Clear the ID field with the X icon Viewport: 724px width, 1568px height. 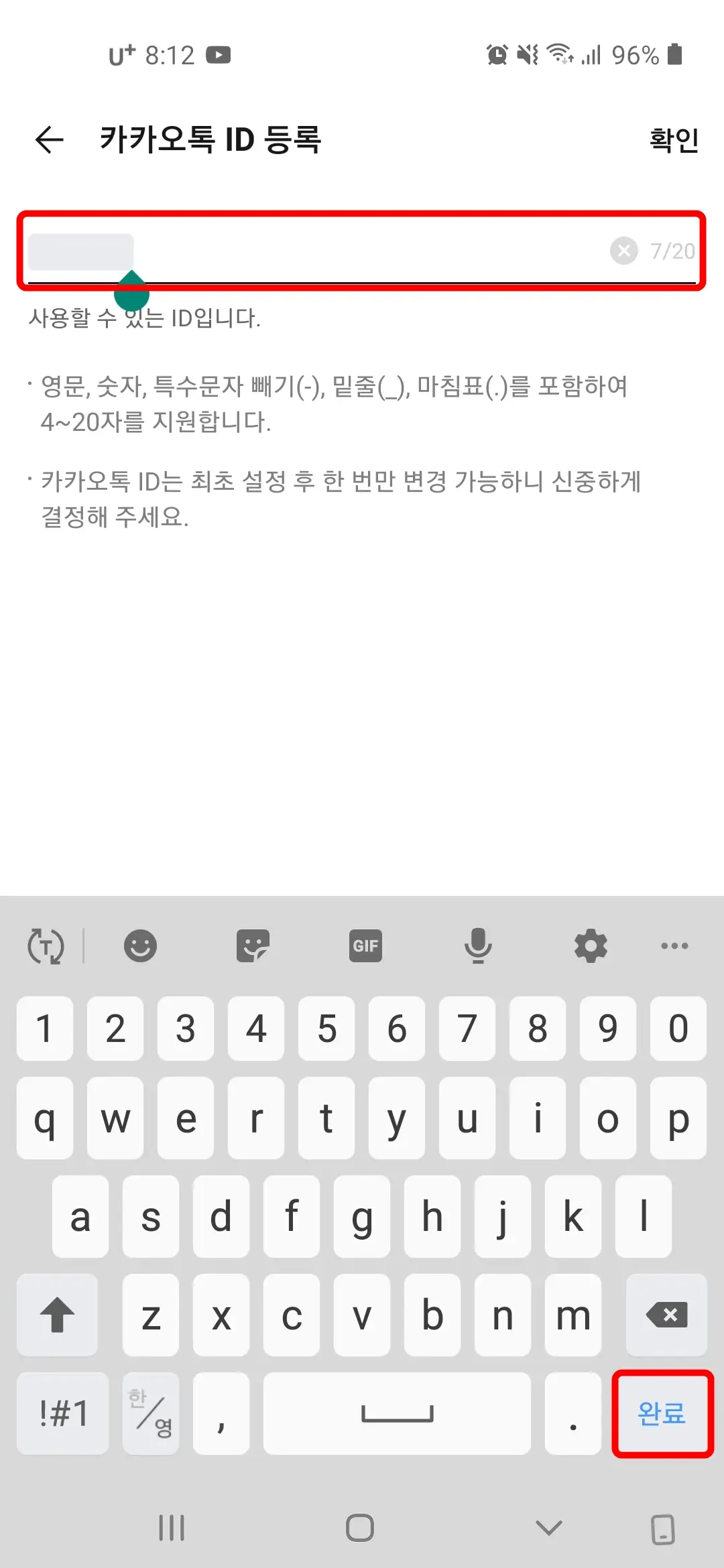[x=623, y=251]
